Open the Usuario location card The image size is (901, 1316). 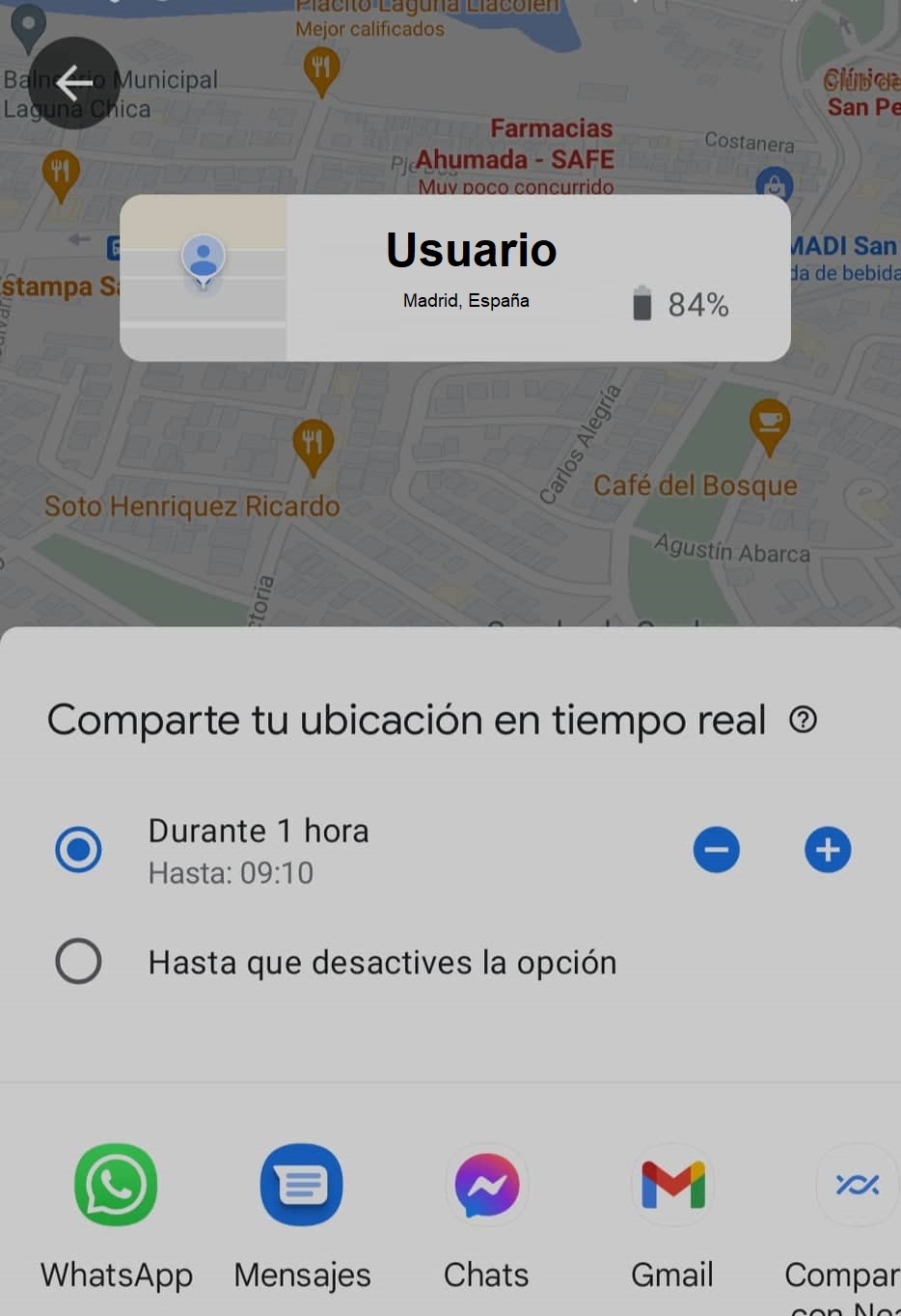tap(454, 278)
